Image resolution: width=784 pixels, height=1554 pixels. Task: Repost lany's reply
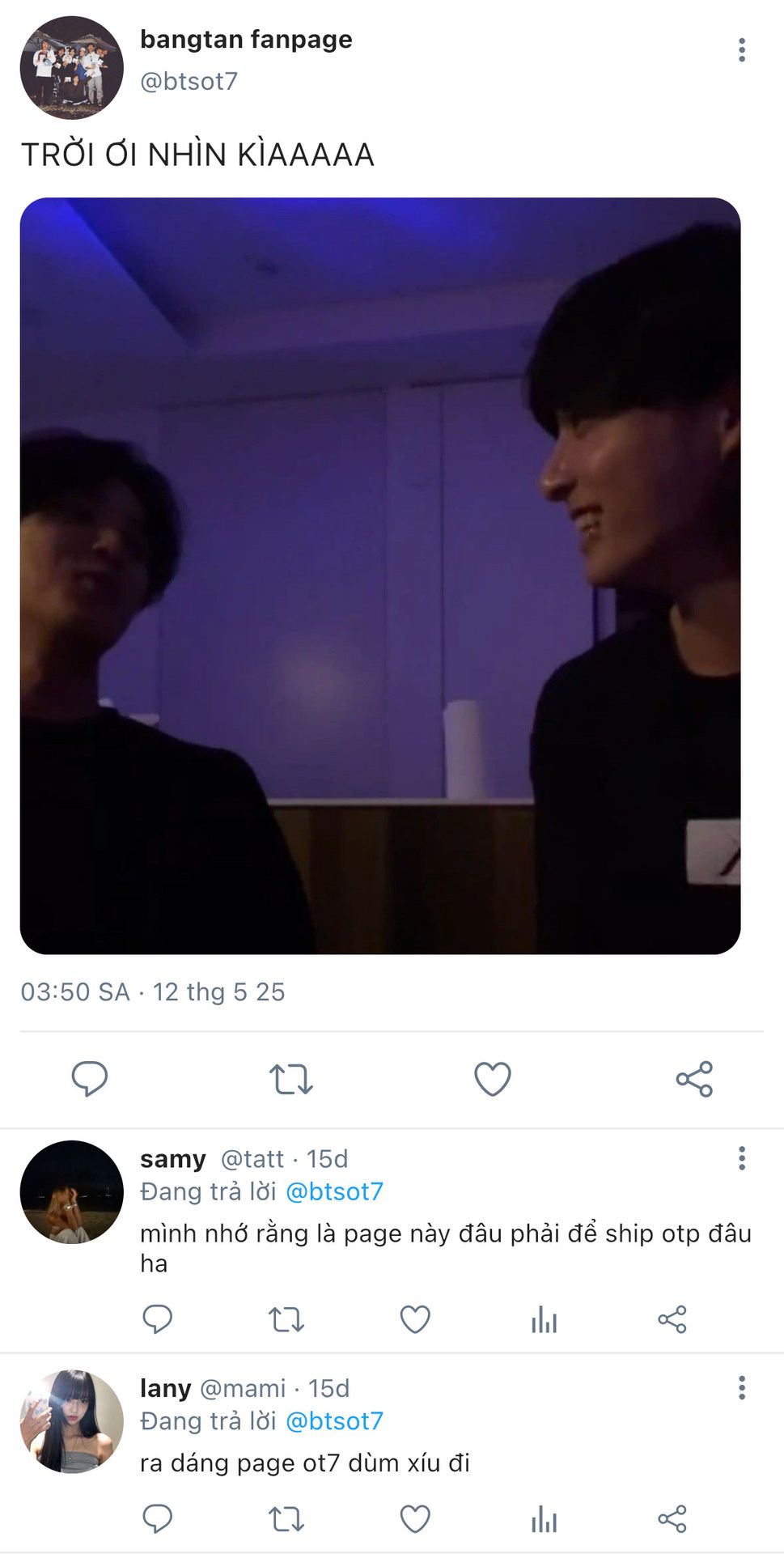[x=286, y=1519]
